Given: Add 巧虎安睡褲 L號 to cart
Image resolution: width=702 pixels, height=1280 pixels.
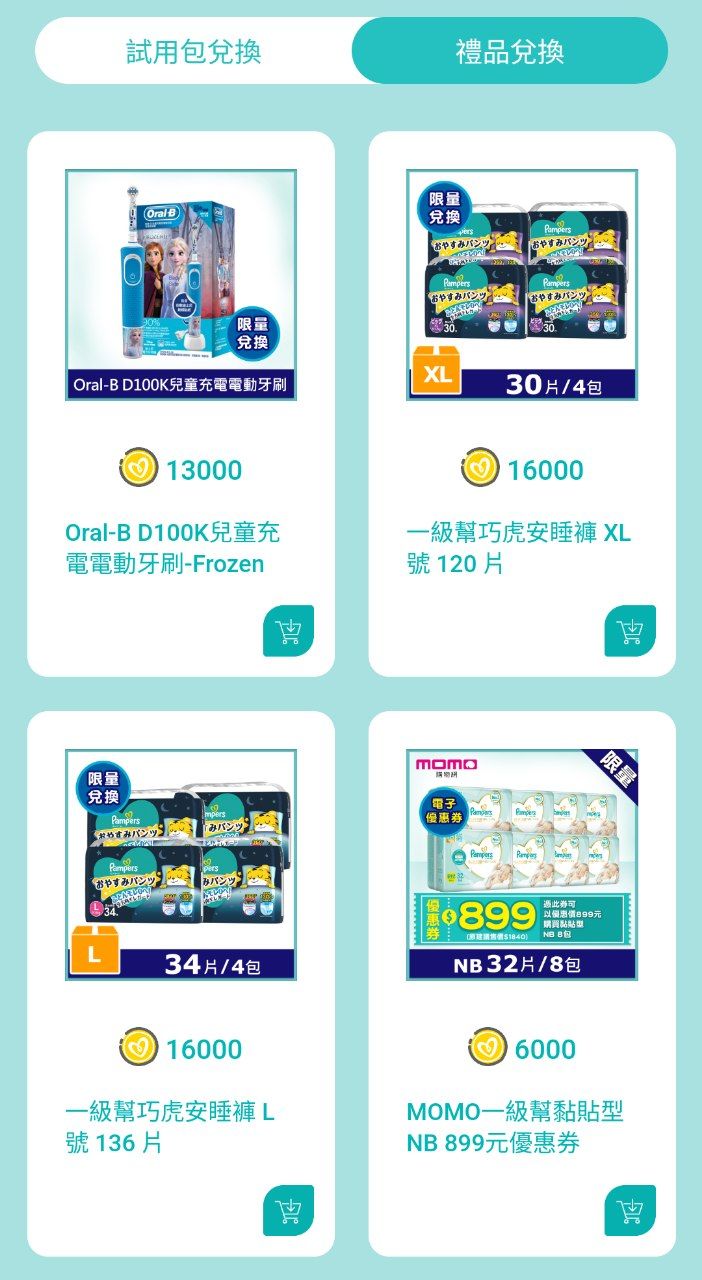Looking at the screenshot, I should coord(288,1211).
